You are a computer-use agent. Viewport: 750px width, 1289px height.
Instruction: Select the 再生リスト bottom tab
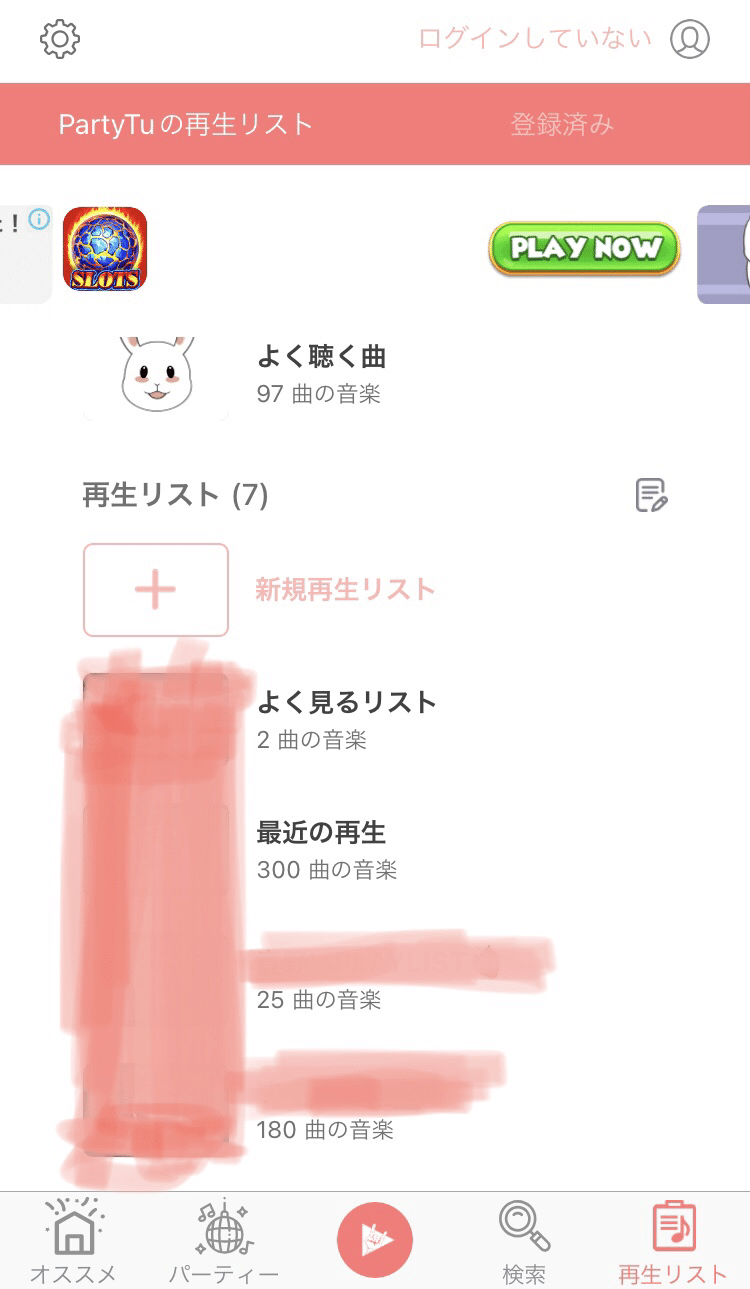pyautogui.click(x=673, y=1241)
